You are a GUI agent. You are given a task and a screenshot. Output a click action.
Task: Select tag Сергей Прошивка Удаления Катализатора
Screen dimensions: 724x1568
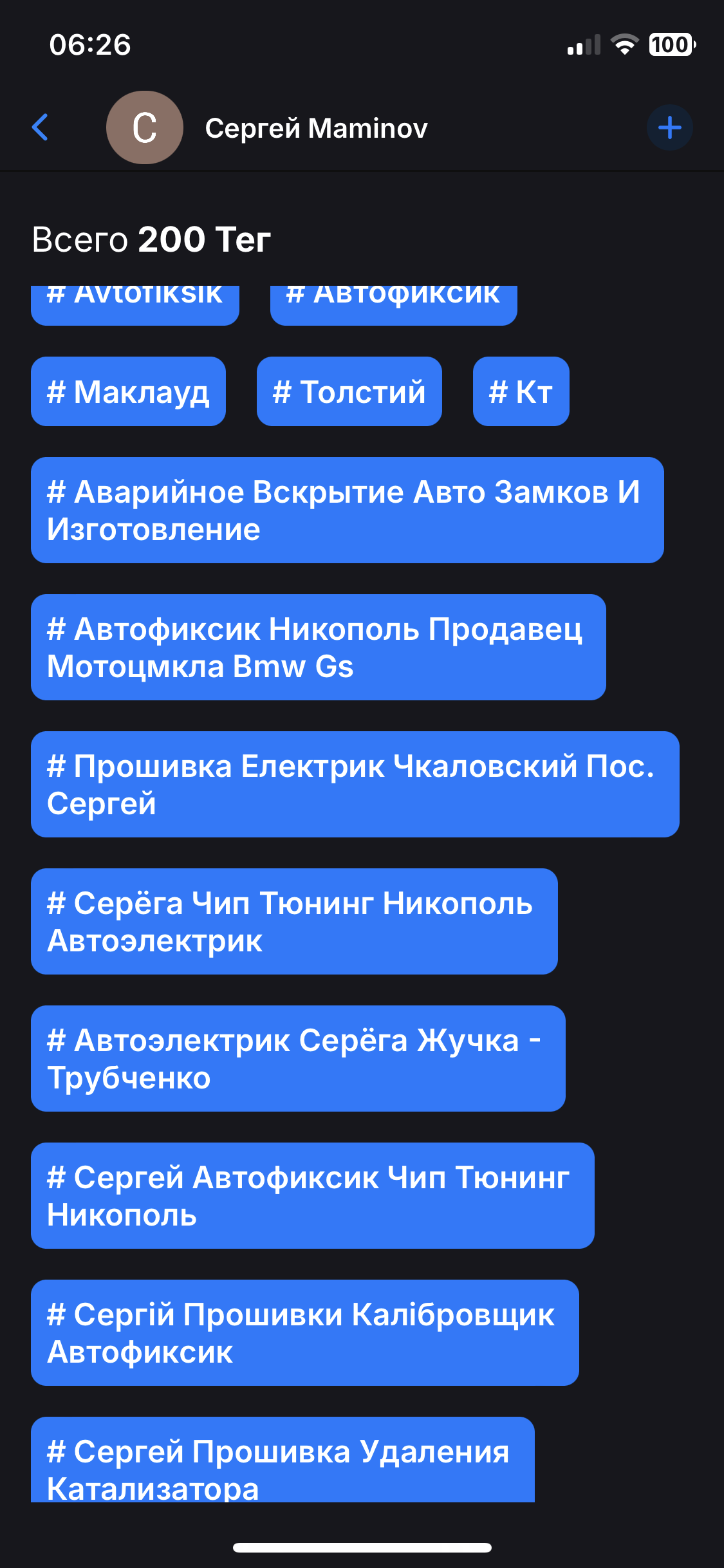click(283, 1462)
